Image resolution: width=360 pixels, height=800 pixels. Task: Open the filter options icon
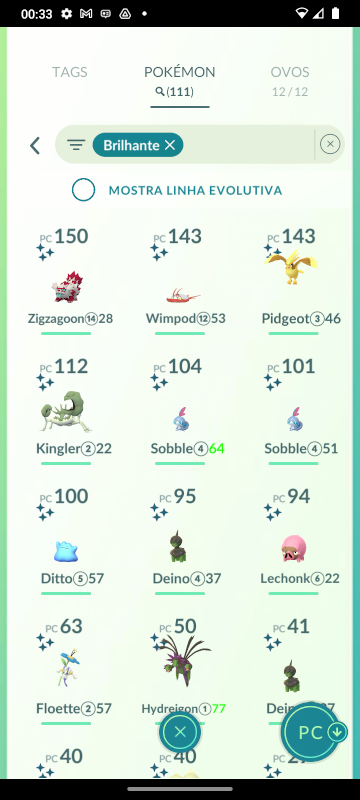click(x=76, y=145)
